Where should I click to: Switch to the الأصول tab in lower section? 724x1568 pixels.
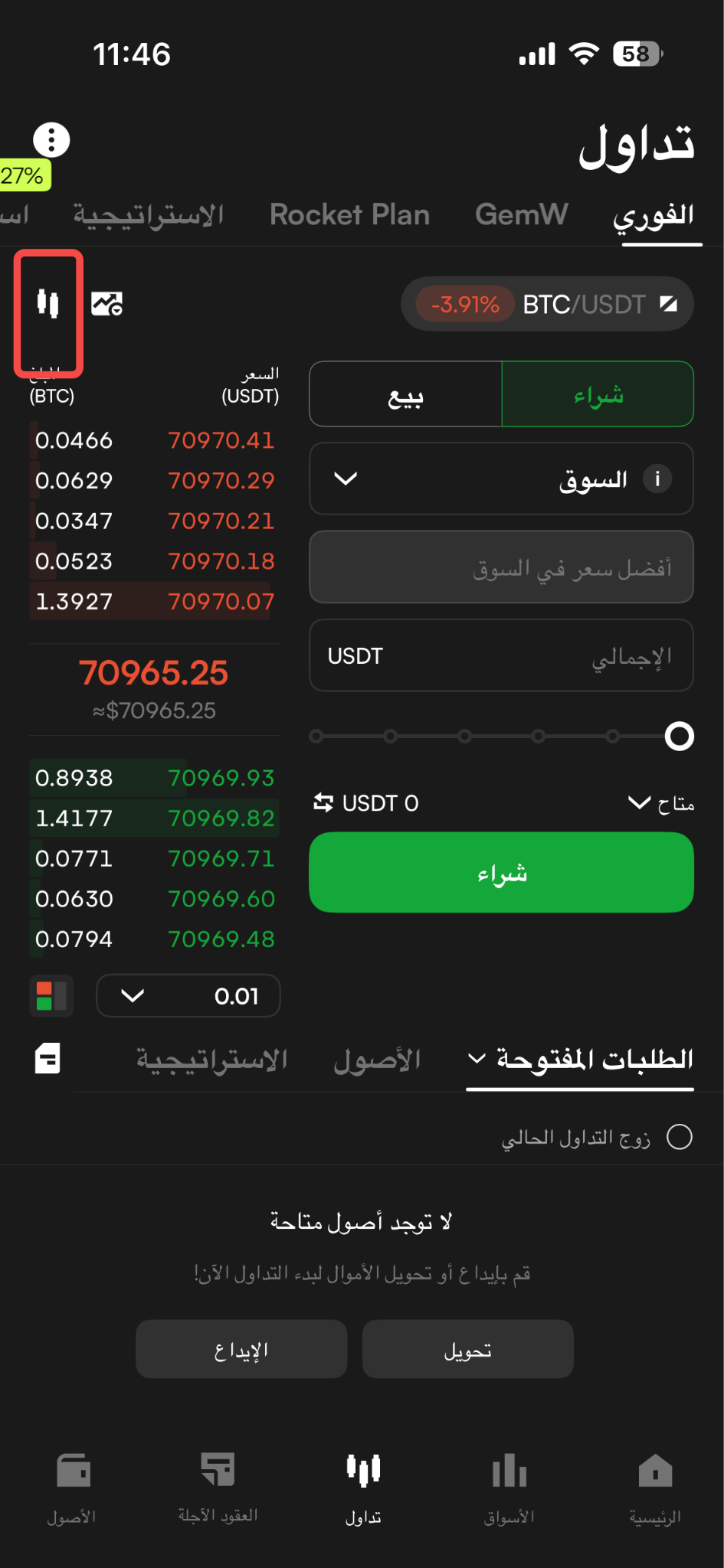tap(377, 1060)
